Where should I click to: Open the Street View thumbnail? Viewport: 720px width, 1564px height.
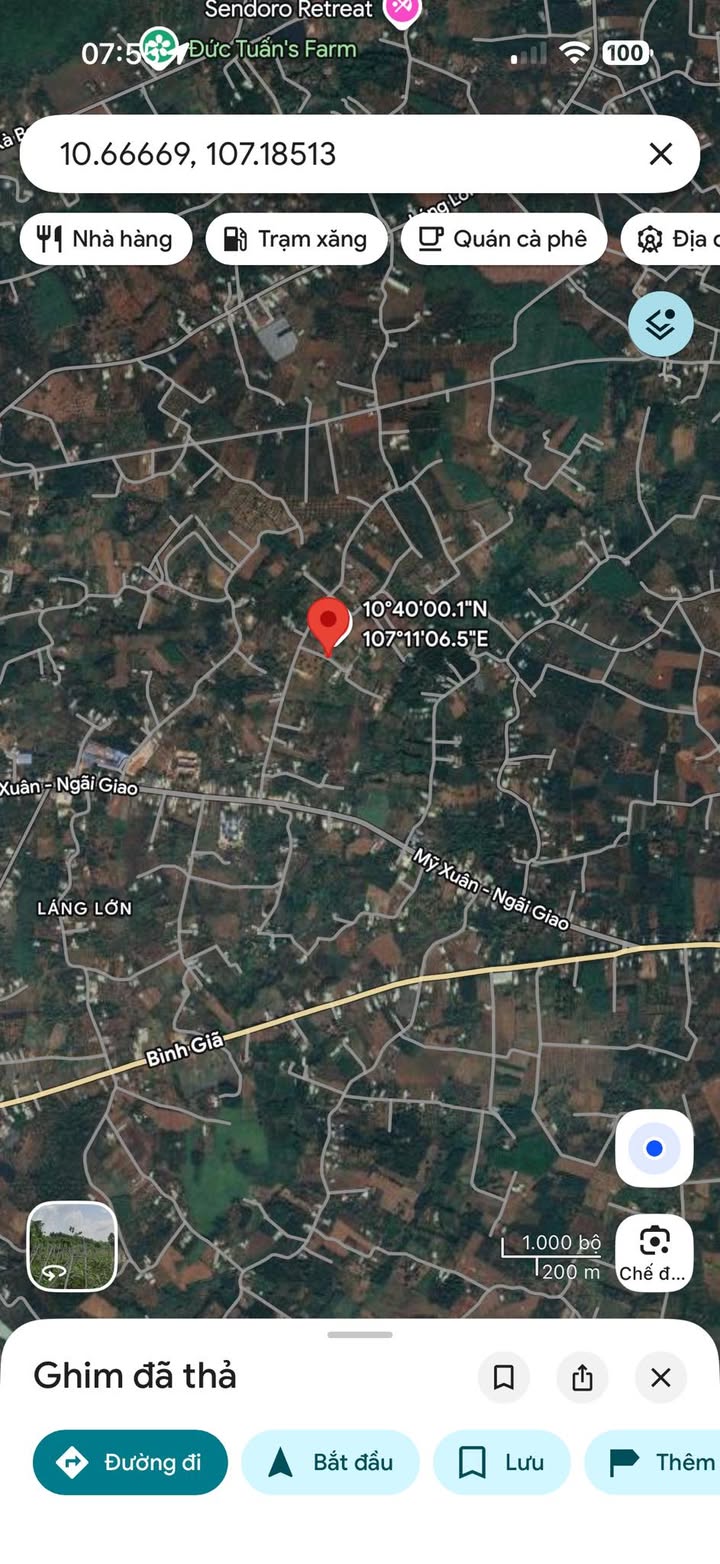tap(72, 1247)
